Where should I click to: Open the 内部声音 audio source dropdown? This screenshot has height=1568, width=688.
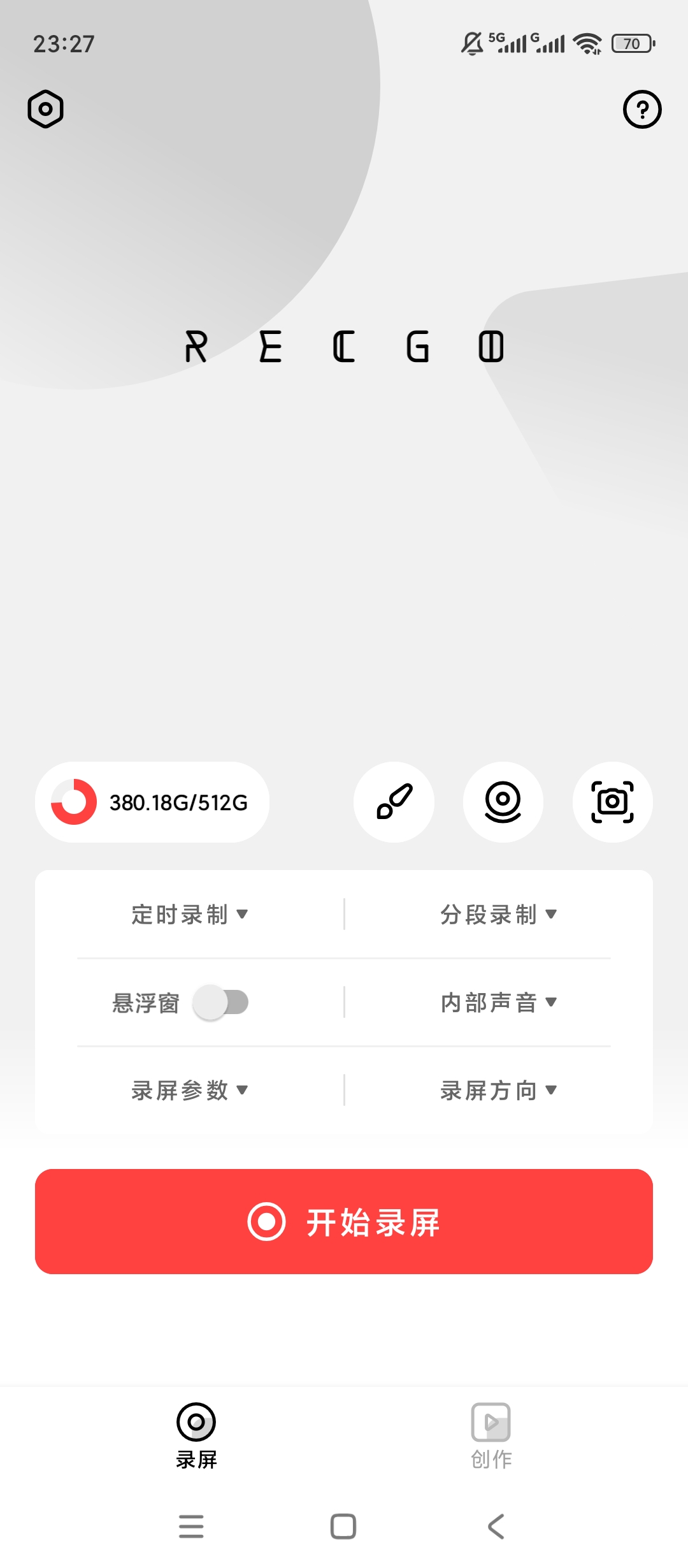pyautogui.click(x=498, y=1003)
